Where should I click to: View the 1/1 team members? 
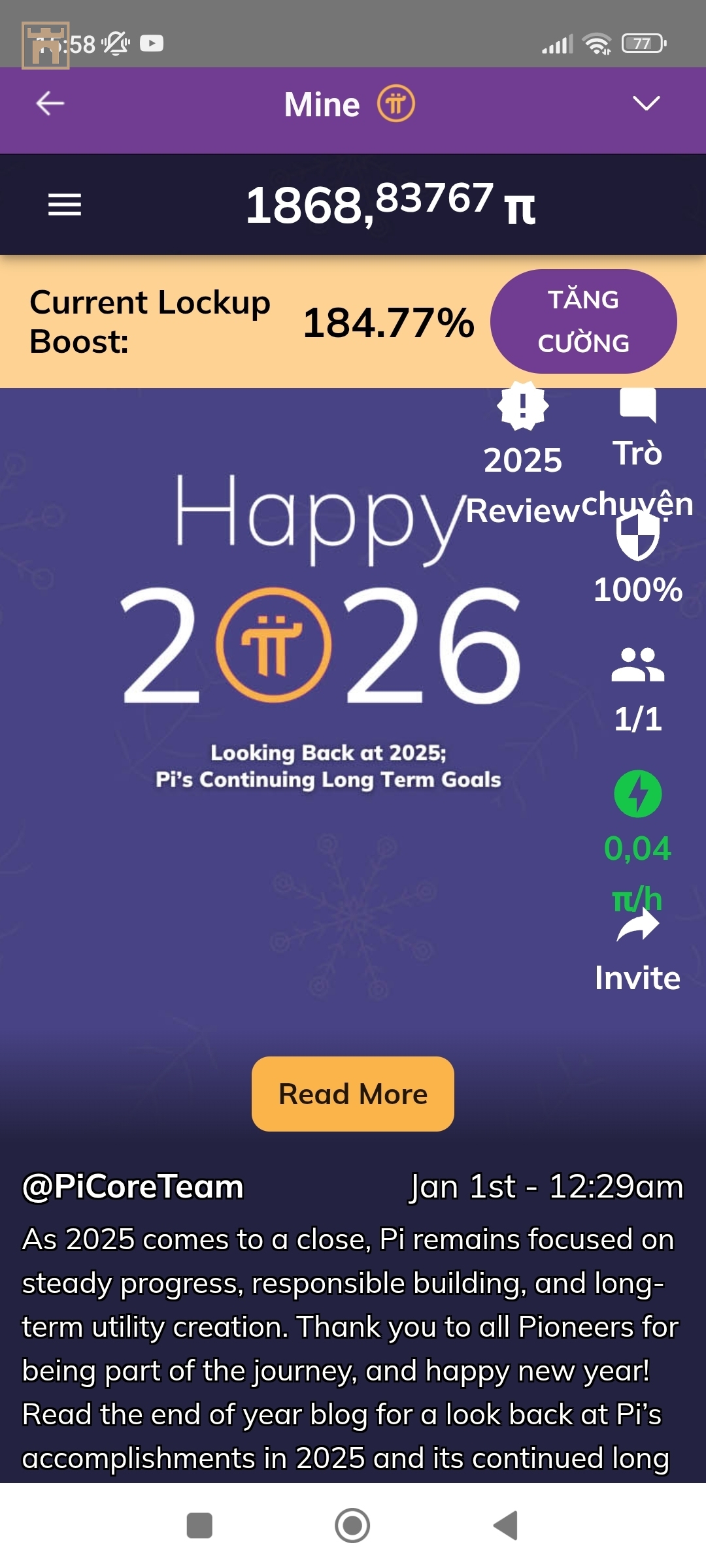[637, 666]
